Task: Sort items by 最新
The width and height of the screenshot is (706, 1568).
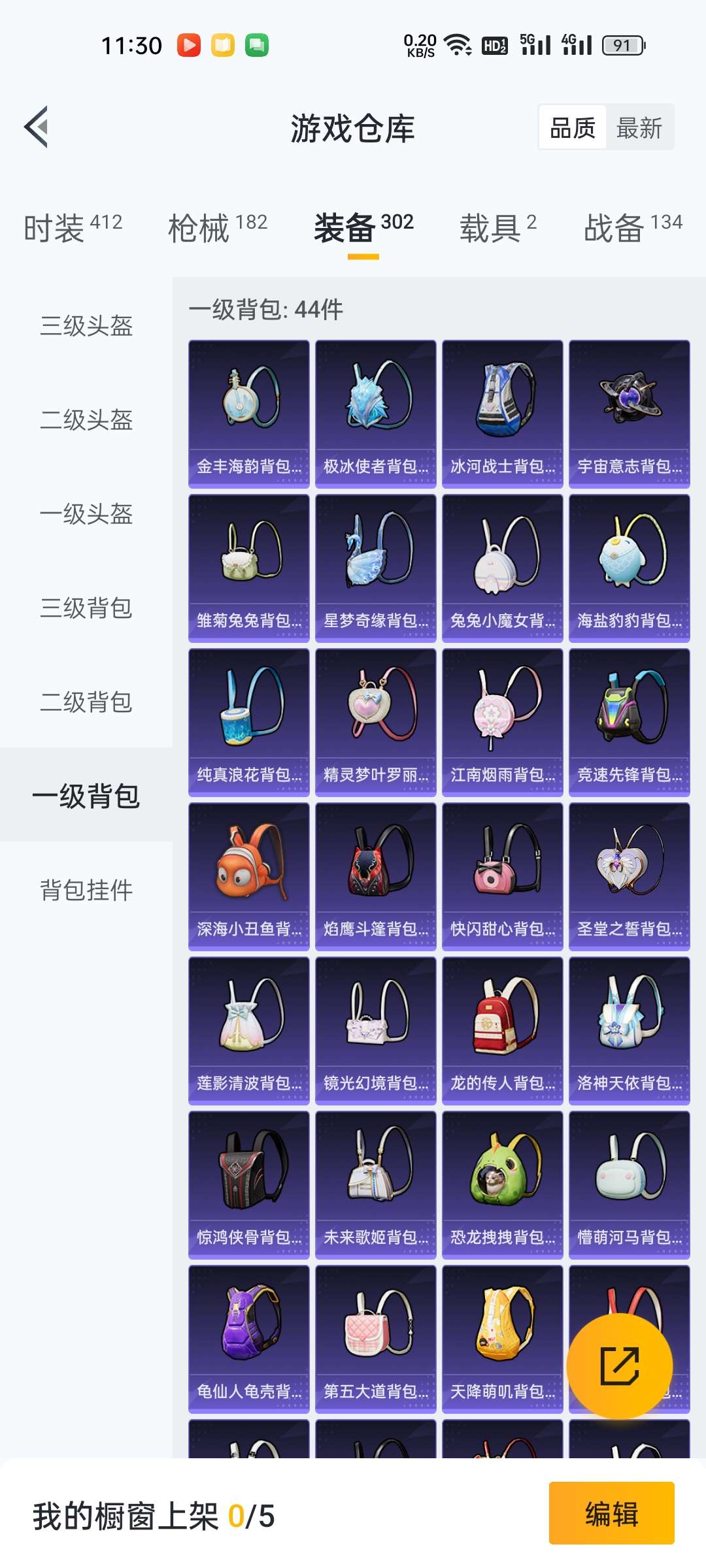Action: 639,127
